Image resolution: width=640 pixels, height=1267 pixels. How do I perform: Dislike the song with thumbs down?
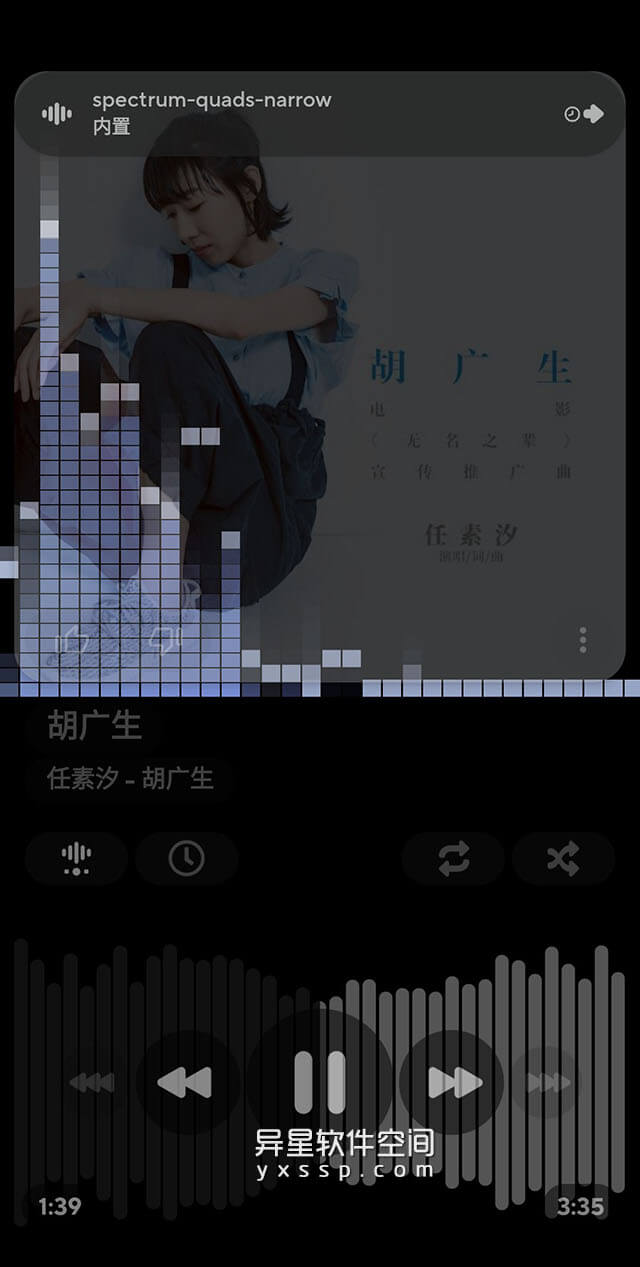coord(166,640)
